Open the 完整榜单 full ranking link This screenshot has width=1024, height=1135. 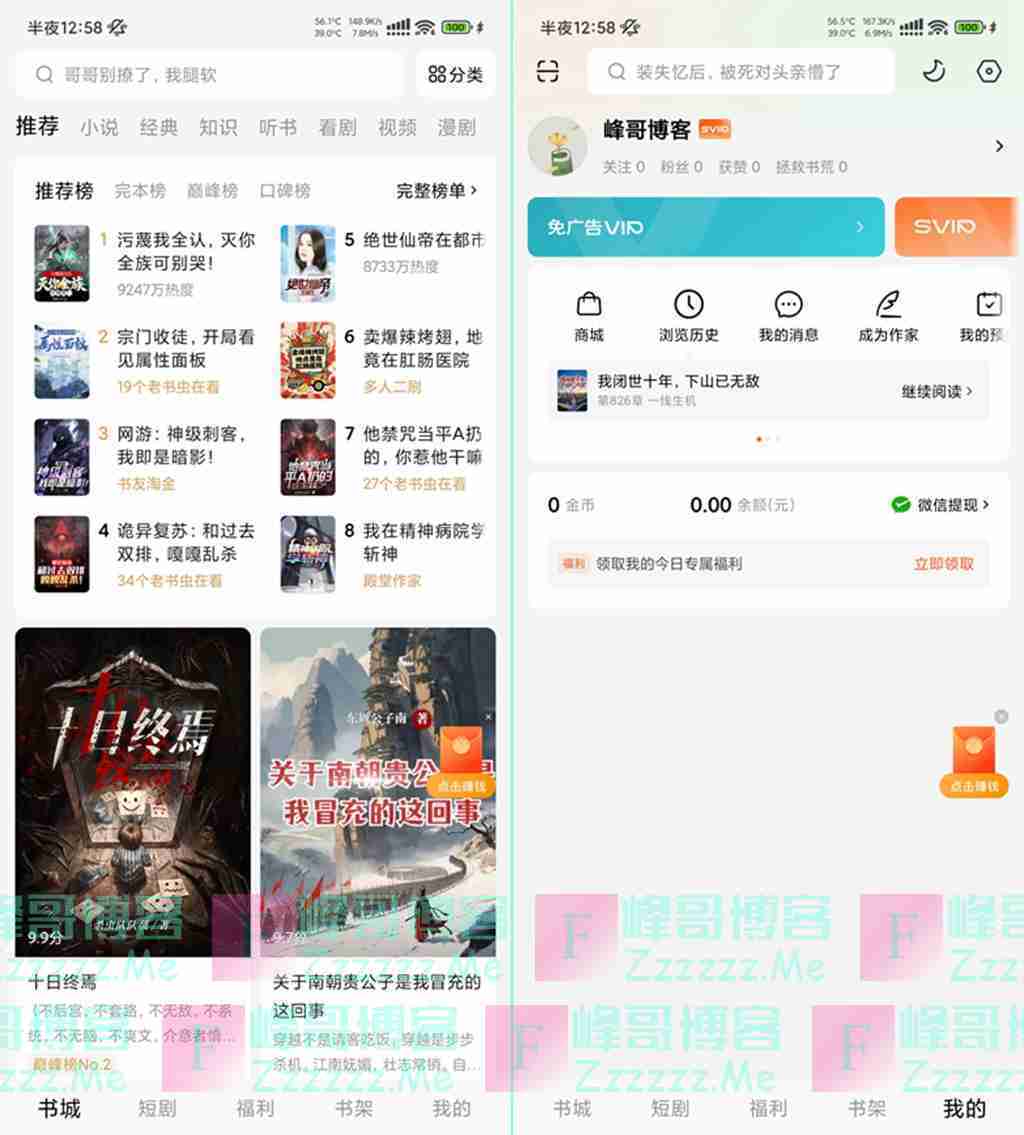click(436, 190)
